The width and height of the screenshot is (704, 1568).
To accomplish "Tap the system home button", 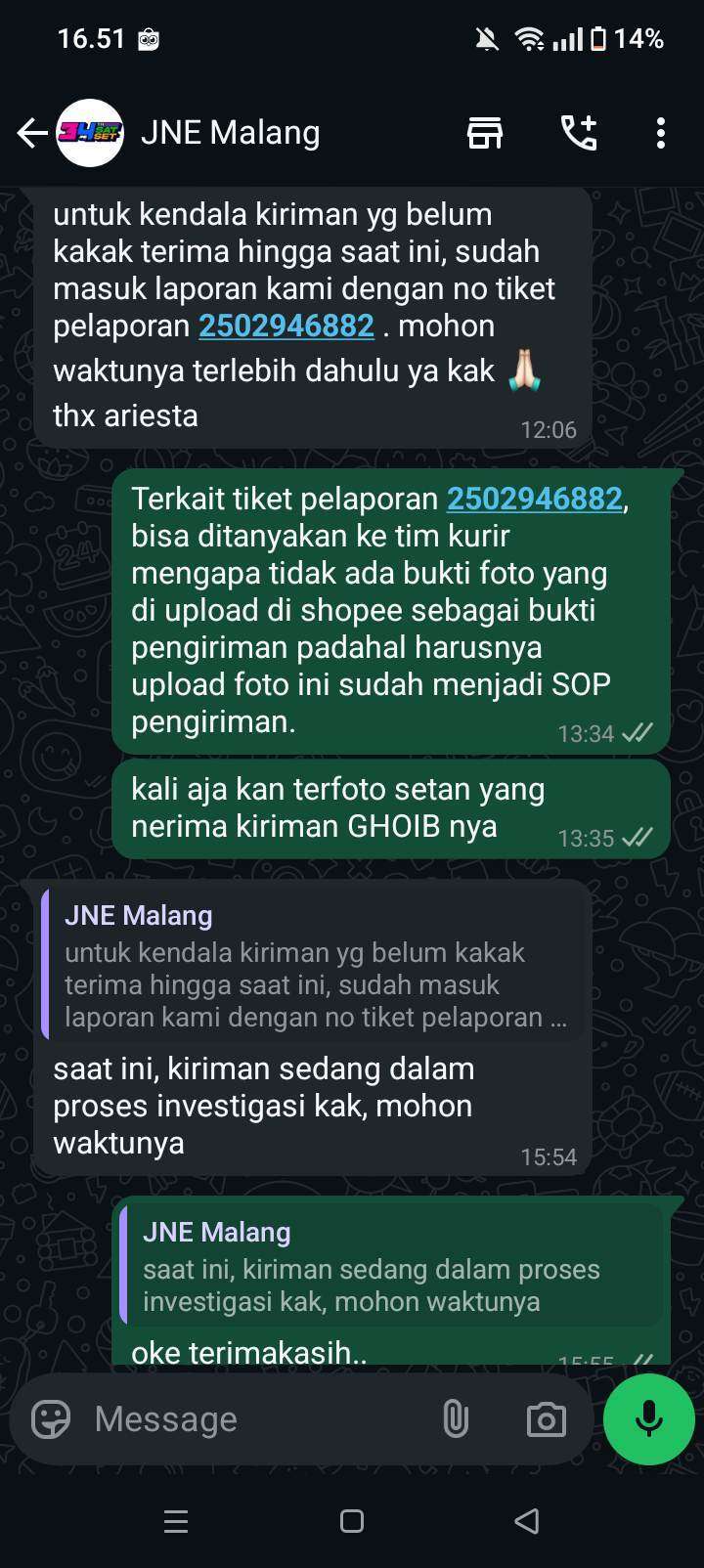I will (x=352, y=1521).
